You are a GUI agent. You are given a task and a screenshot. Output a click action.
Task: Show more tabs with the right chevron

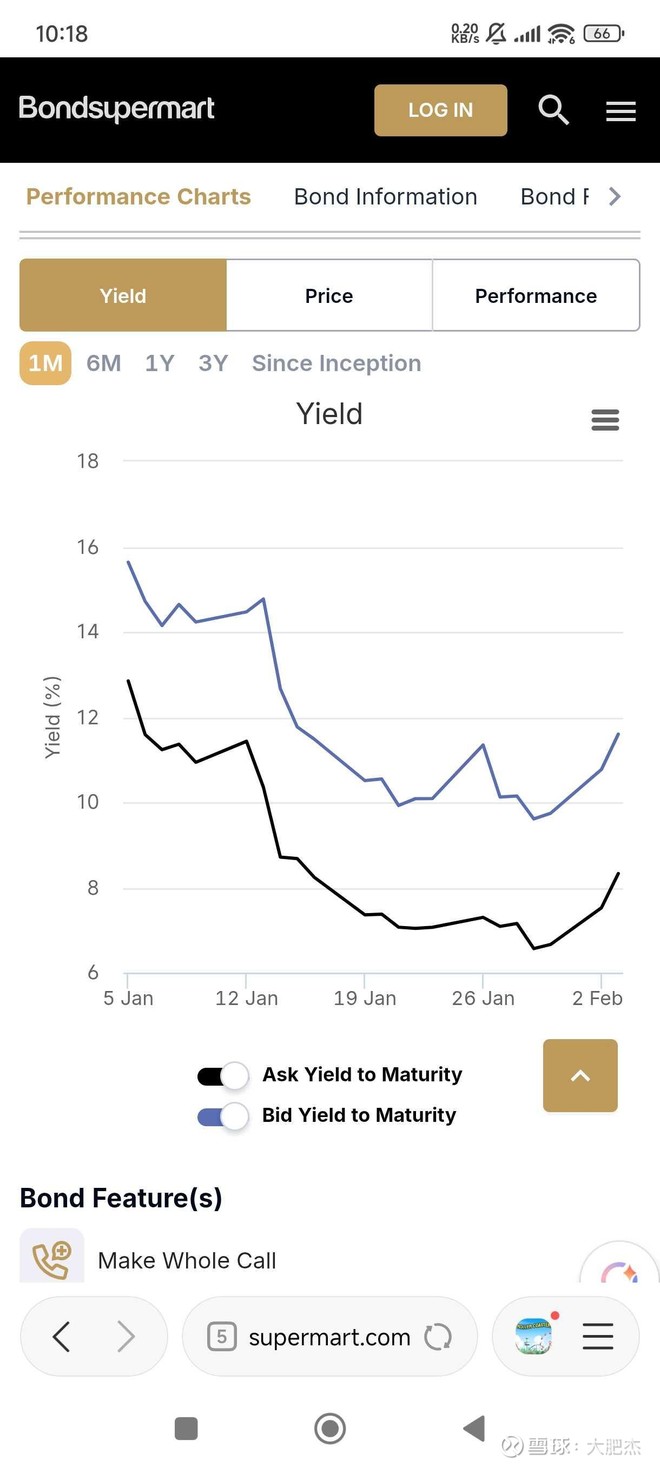coord(615,197)
